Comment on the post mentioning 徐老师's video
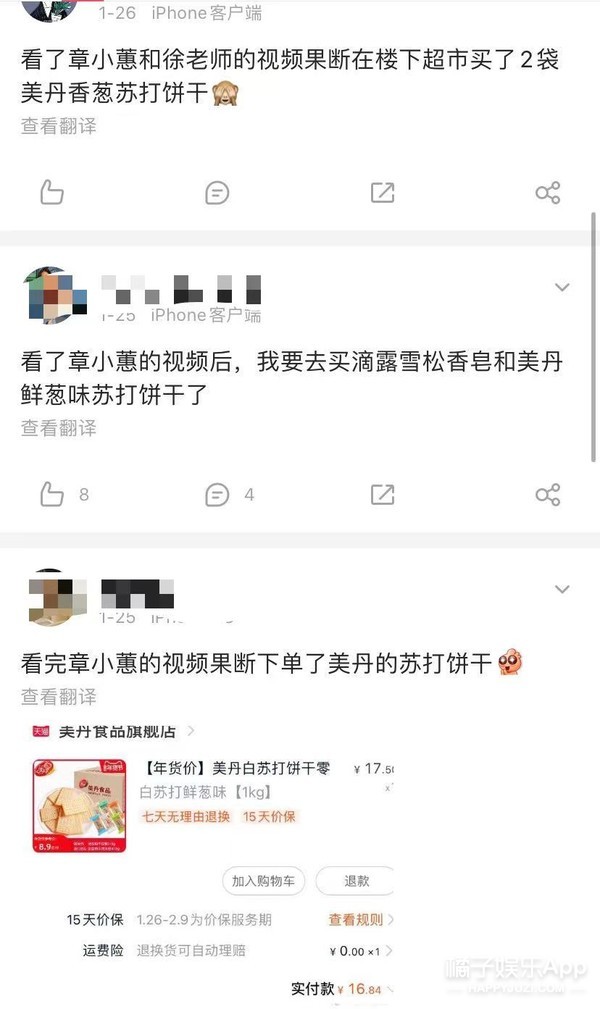This screenshot has height=1009, width=600. [217, 193]
